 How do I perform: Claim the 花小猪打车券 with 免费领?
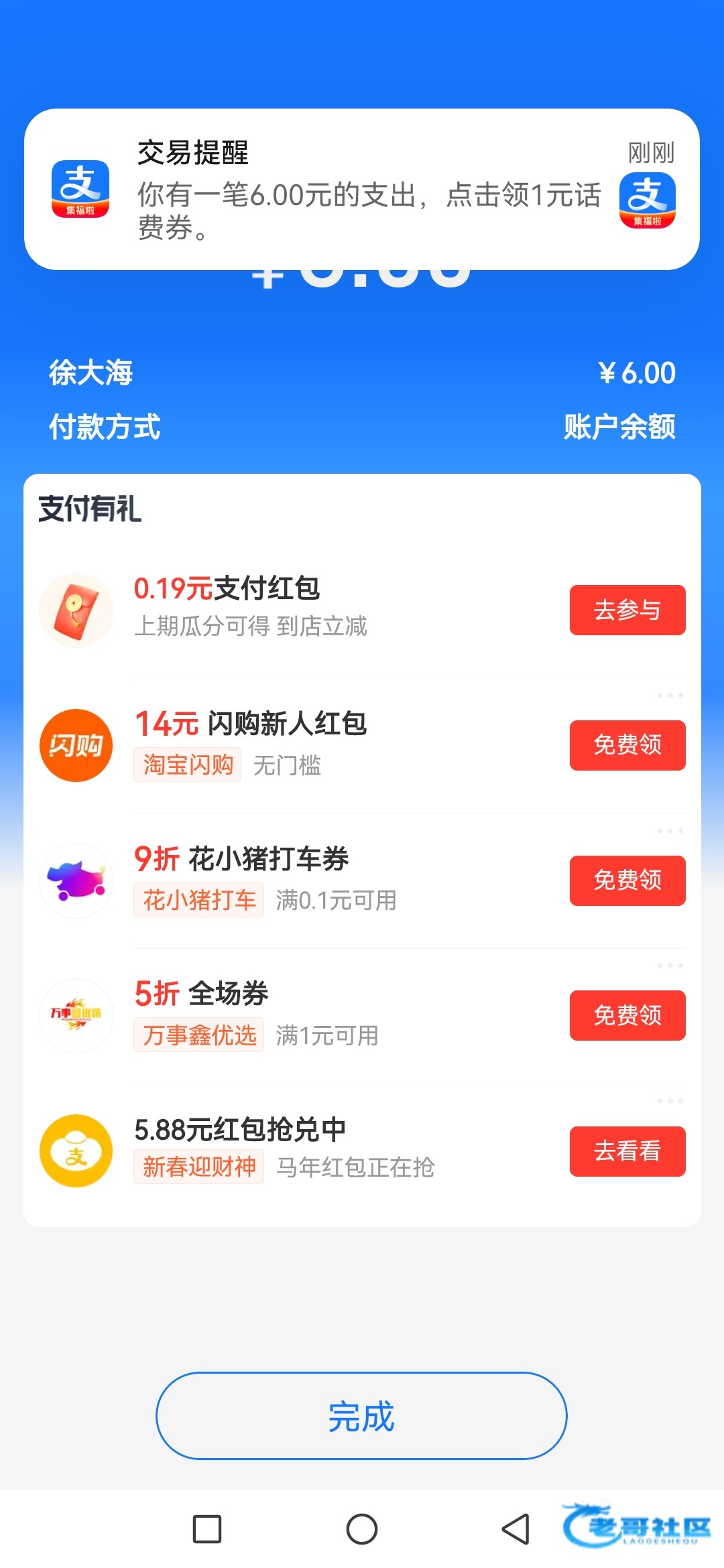coord(627,880)
